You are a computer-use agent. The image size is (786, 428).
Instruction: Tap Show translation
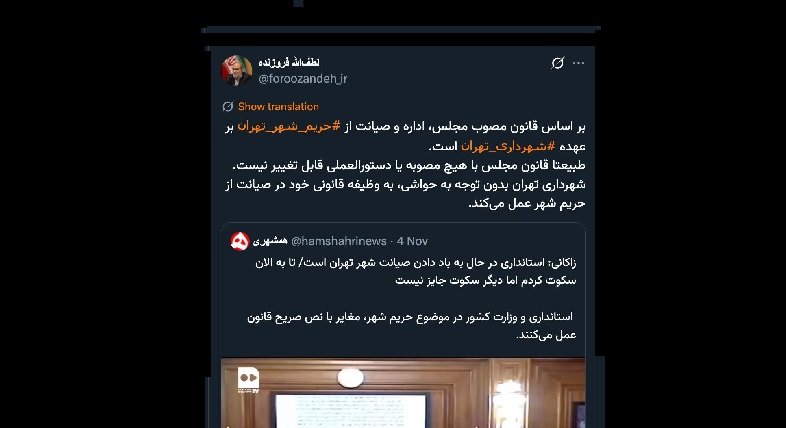click(x=264, y=106)
